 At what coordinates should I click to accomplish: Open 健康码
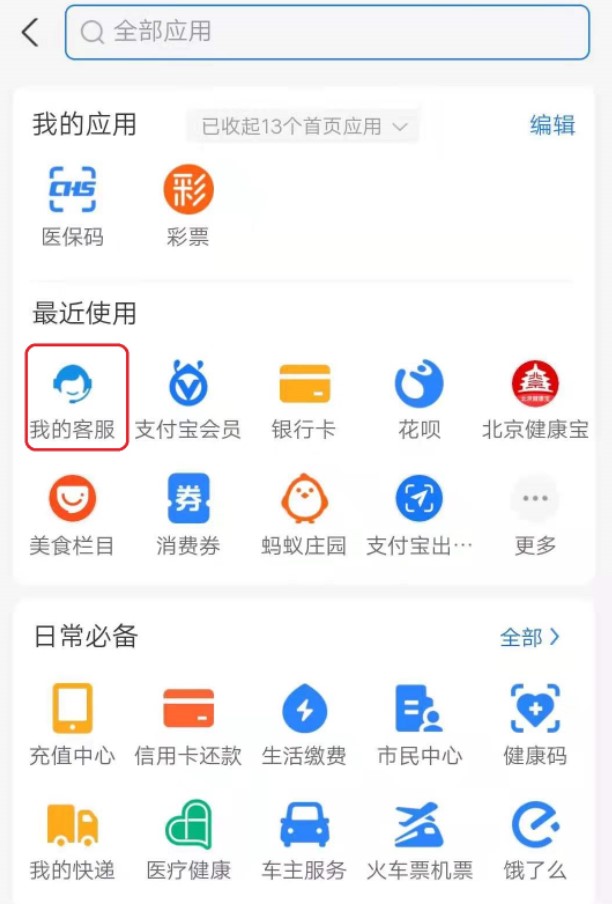(x=535, y=724)
